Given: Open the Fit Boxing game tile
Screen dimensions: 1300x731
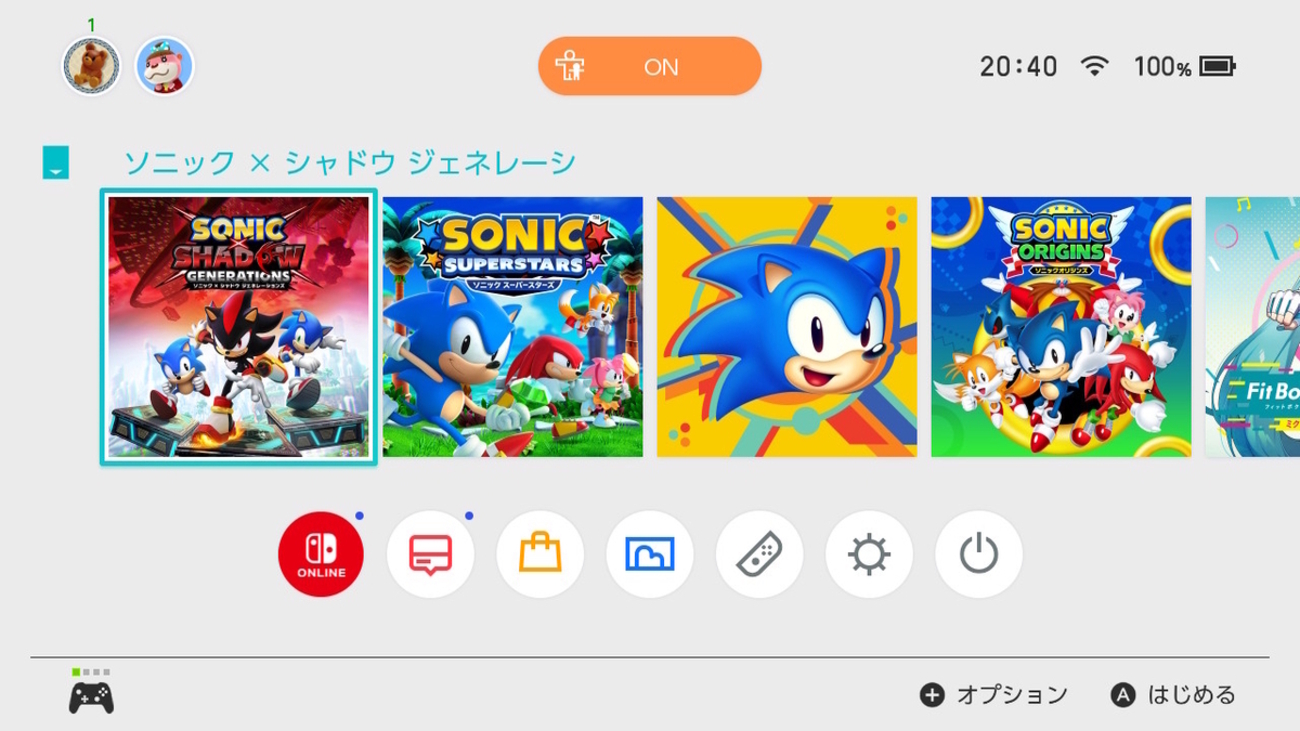Looking at the screenshot, I should pos(1252,327).
